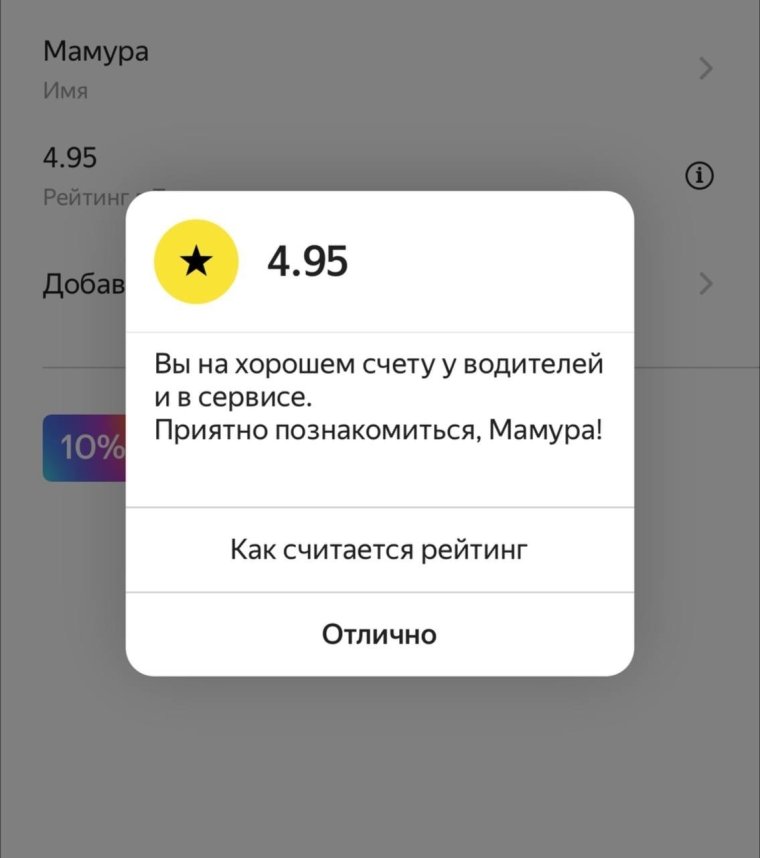Tap the chevron on the Добав row
This screenshot has height=858, width=760.
[706, 282]
